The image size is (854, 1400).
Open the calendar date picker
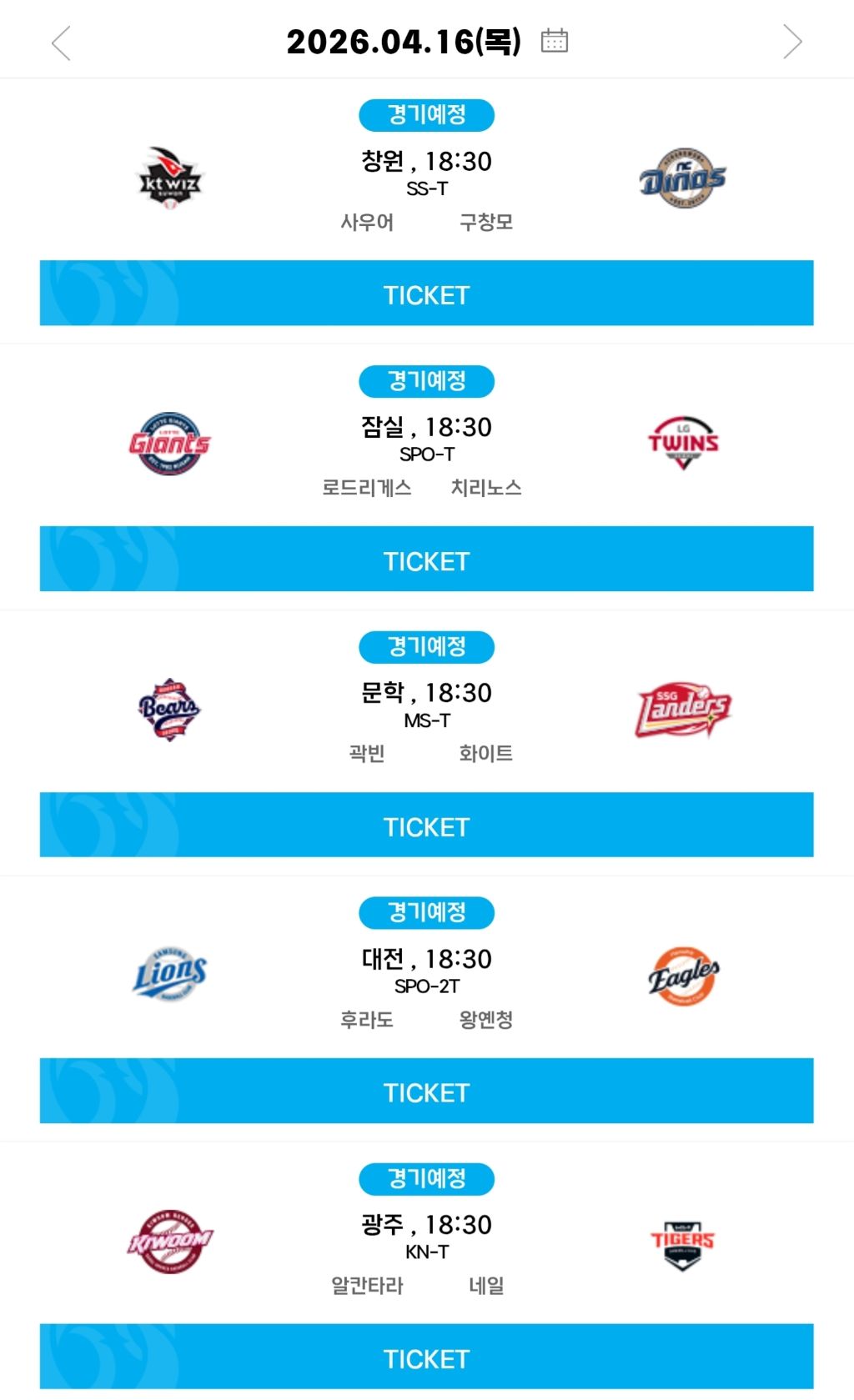pos(554,40)
